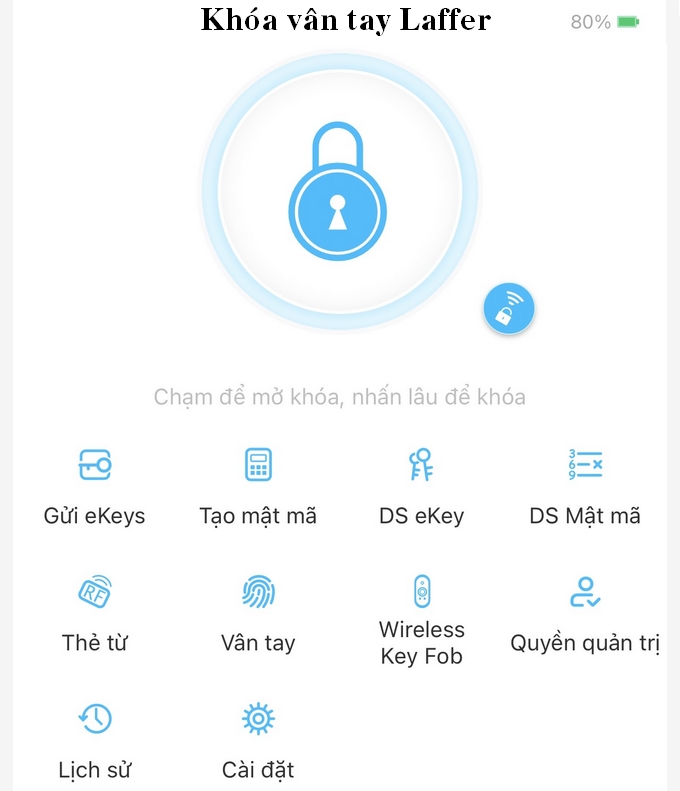Tap the remote unlock floating icon
The width and height of the screenshot is (680, 791).
[x=509, y=308]
